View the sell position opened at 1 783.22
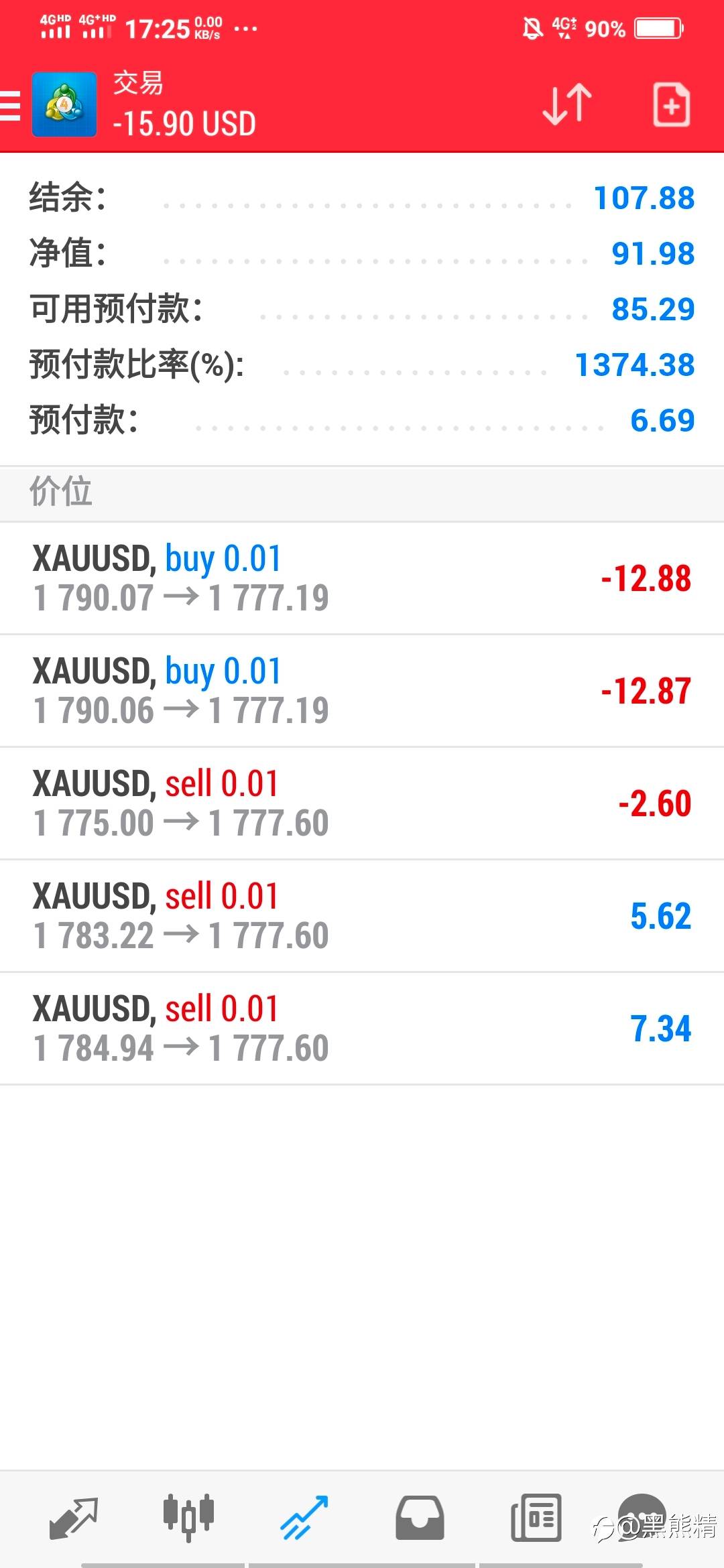The height and width of the screenshot is (1568, 724). click(362, 915)
